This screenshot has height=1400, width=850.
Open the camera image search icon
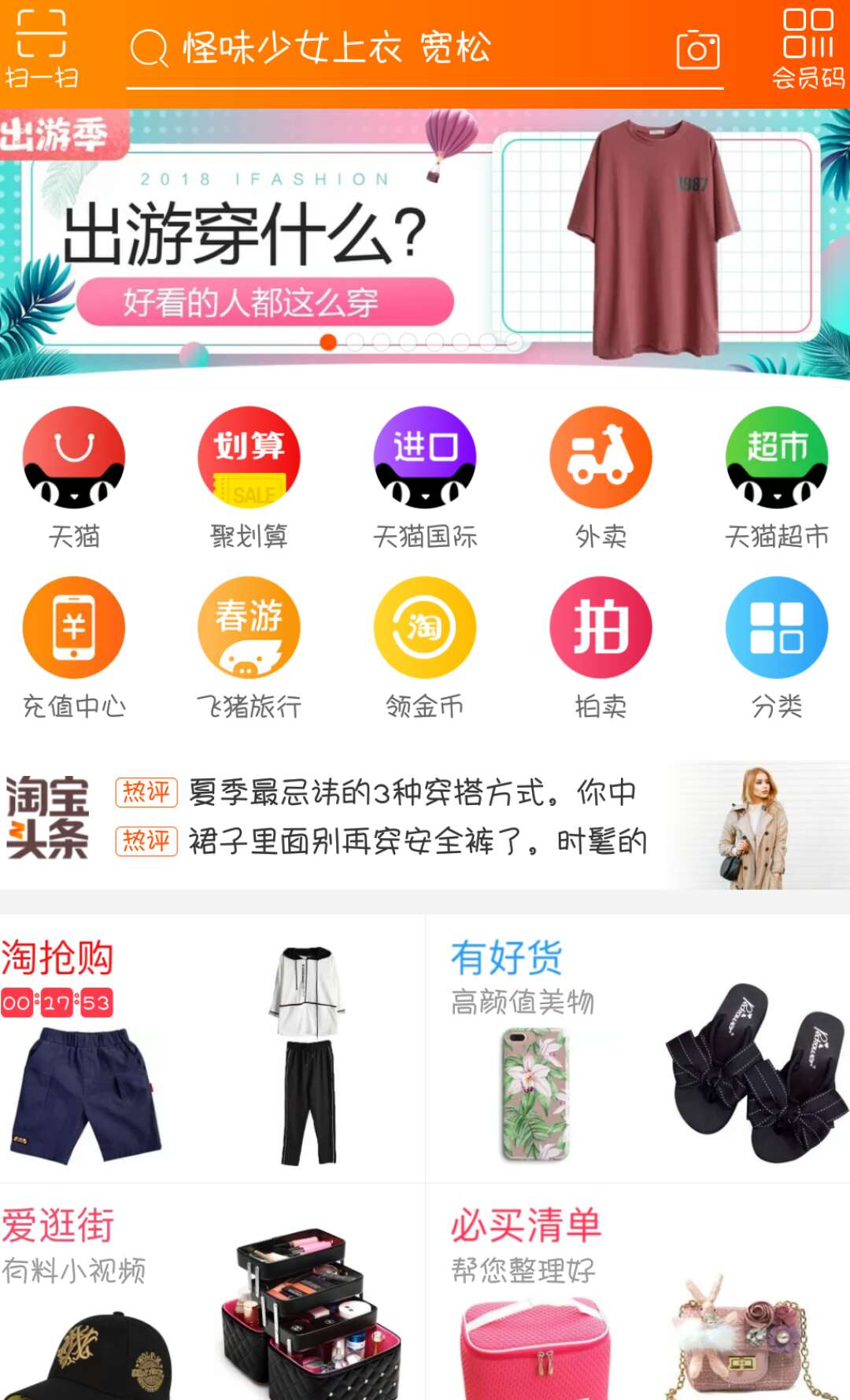[x=697, y=50]
